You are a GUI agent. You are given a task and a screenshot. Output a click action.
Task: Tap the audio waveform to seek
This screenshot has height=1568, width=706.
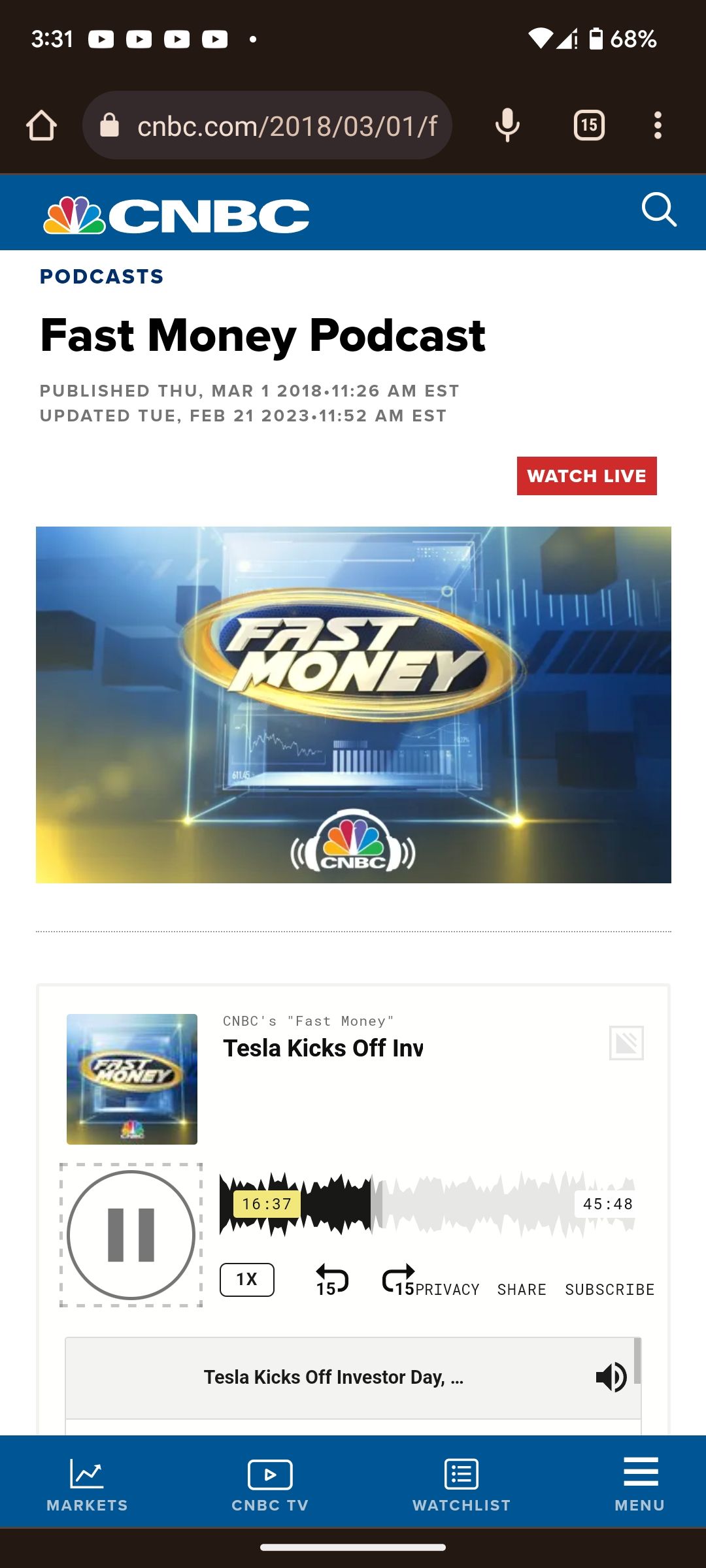[458, 1203]
